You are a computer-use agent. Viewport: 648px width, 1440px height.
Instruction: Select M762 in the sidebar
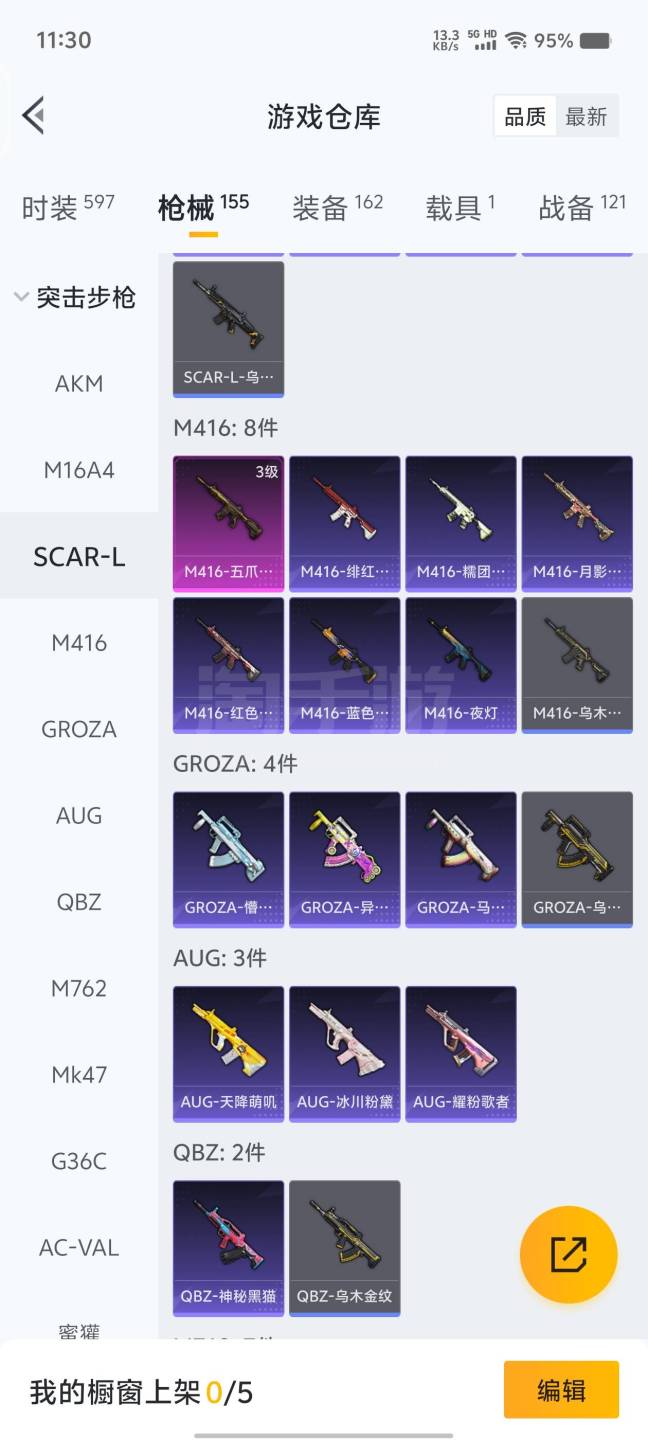(x=79, y=988)
